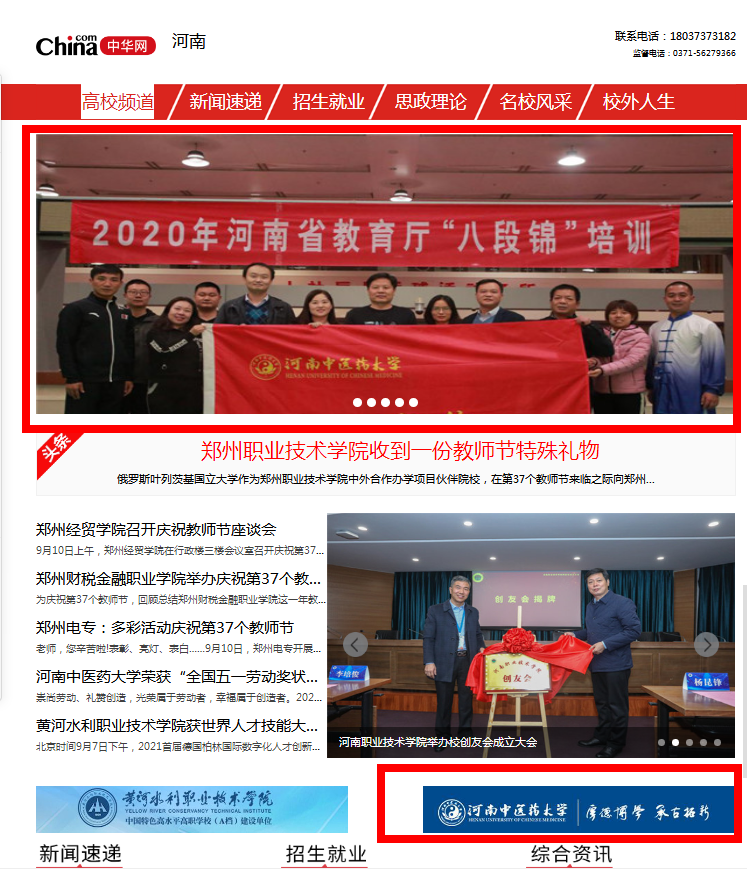747x874 pixels.
Task: Open 郑州财税金融职业学院 teacher's day article
Action: [178, 579]
